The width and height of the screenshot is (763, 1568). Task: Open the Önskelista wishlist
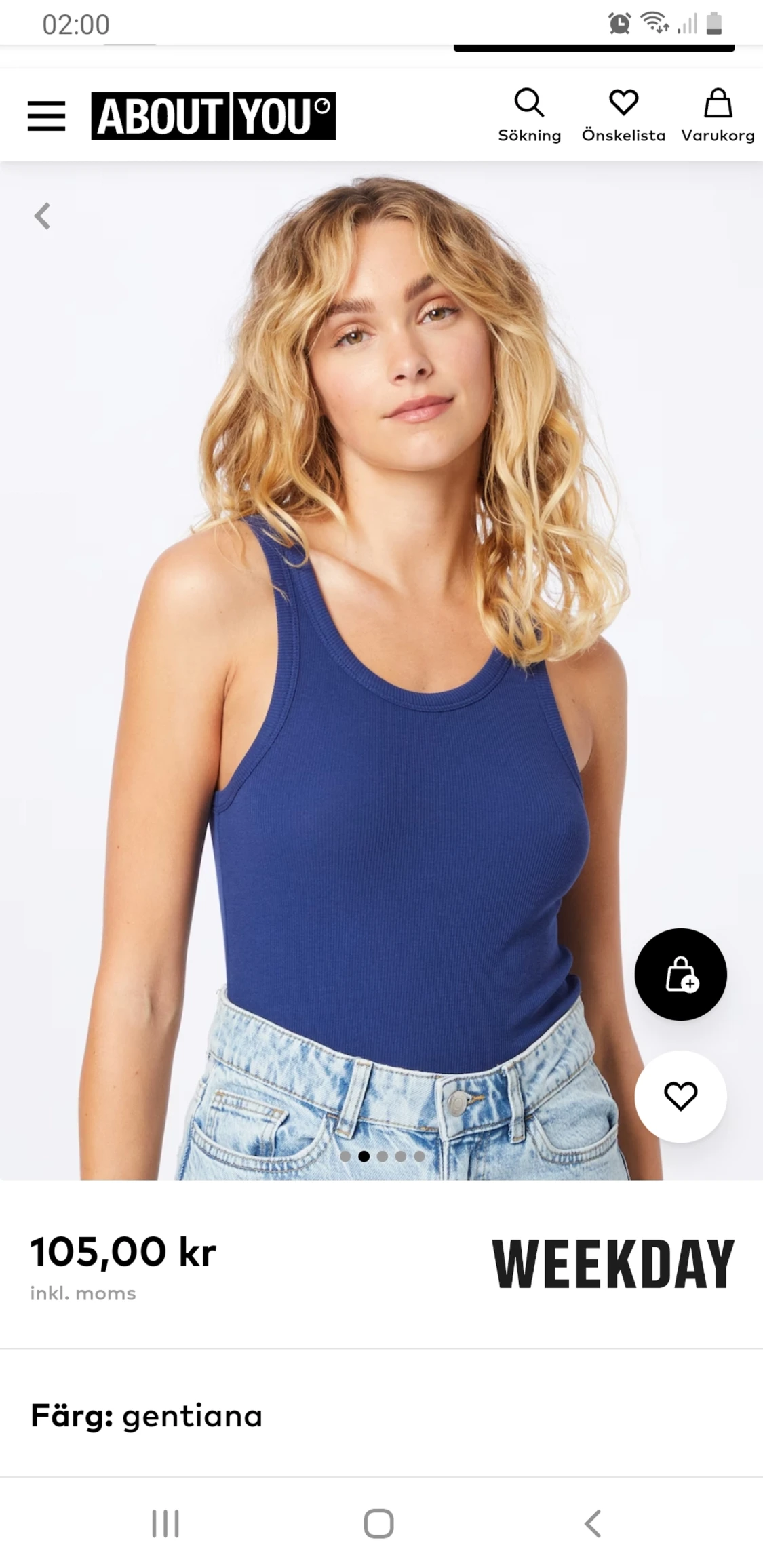pyautogui.click(x=623, y=115)
